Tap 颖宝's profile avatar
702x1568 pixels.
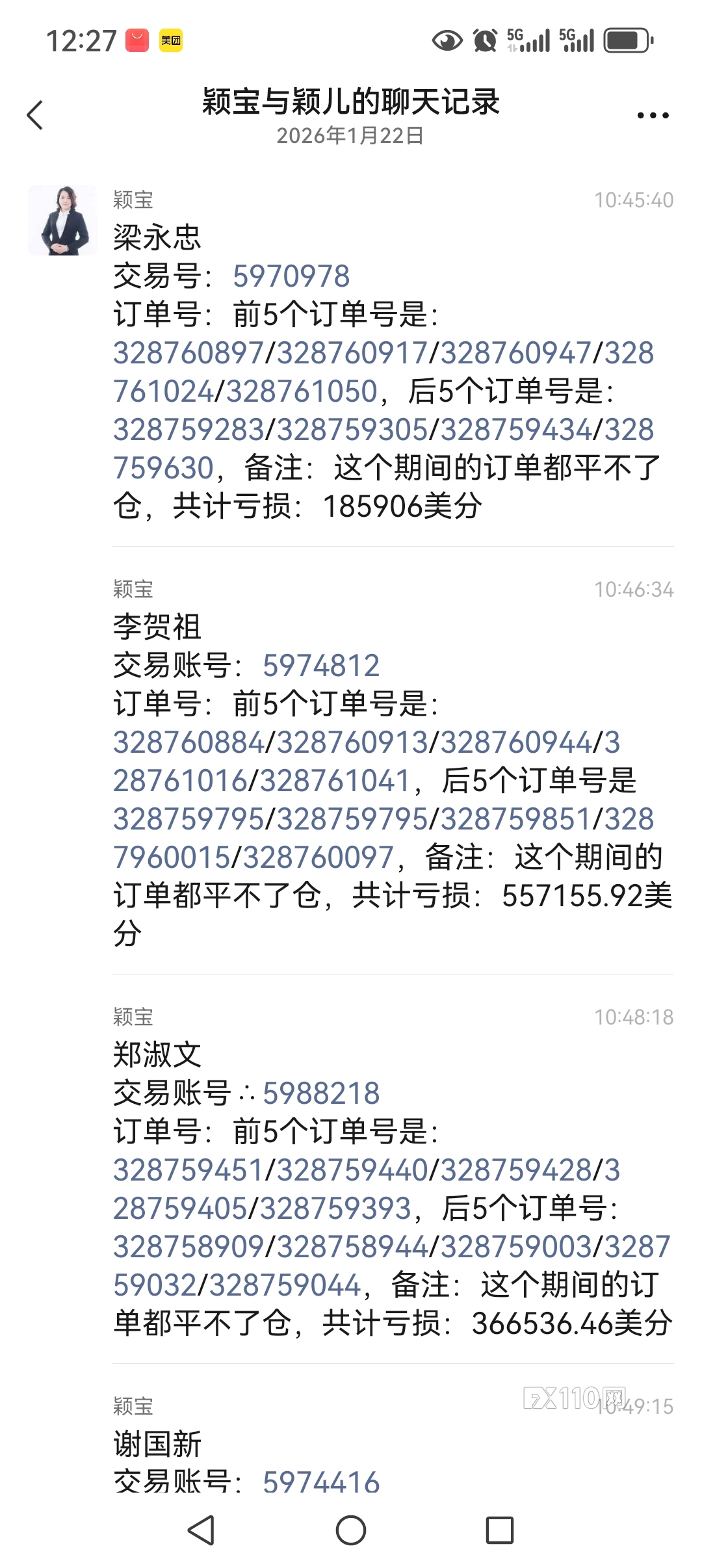point(62,220)
